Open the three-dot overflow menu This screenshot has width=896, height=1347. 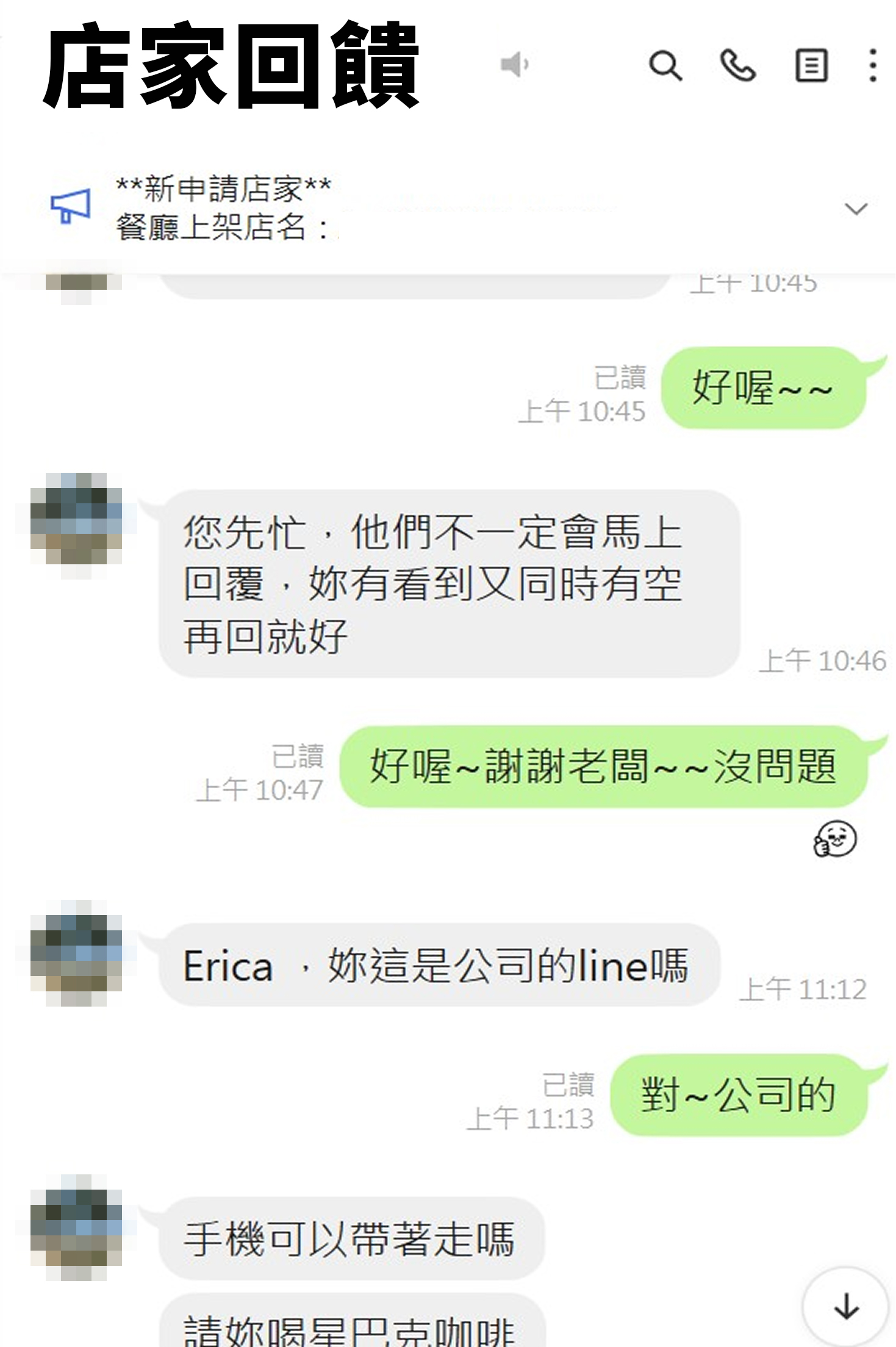pyautogui.click(x=873, y=65)
